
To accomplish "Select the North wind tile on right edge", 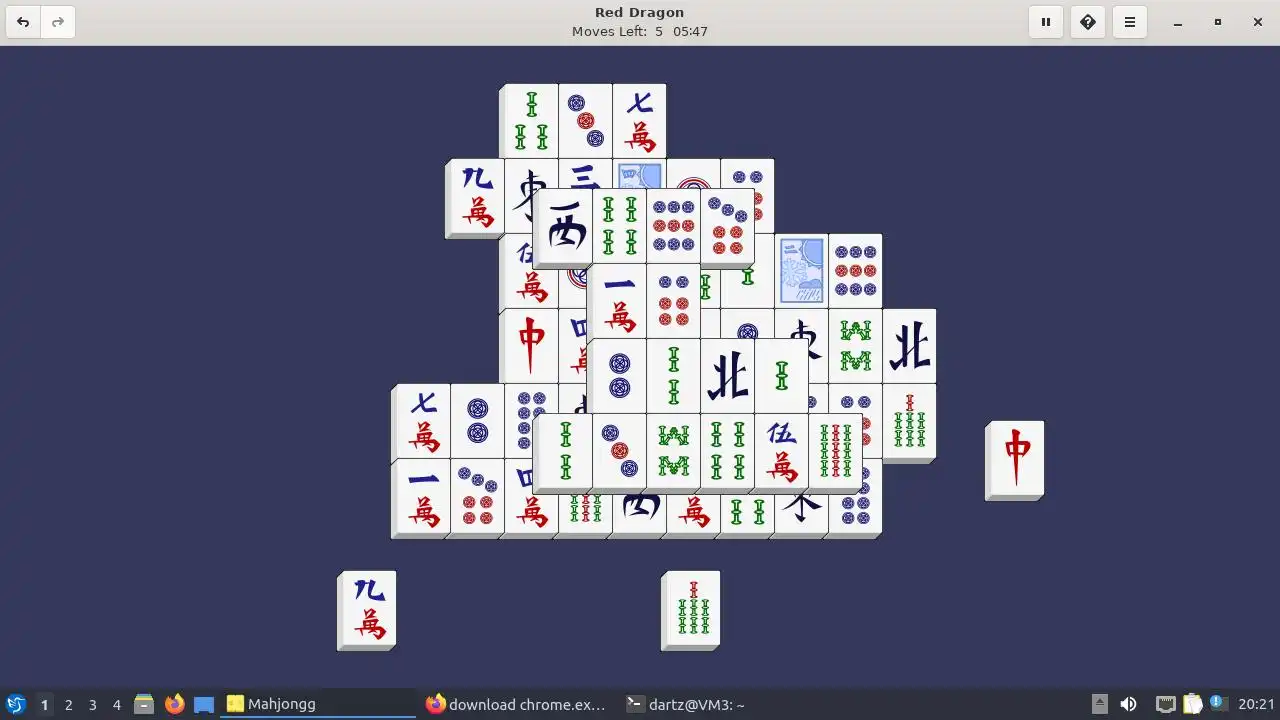I will 910,345.
